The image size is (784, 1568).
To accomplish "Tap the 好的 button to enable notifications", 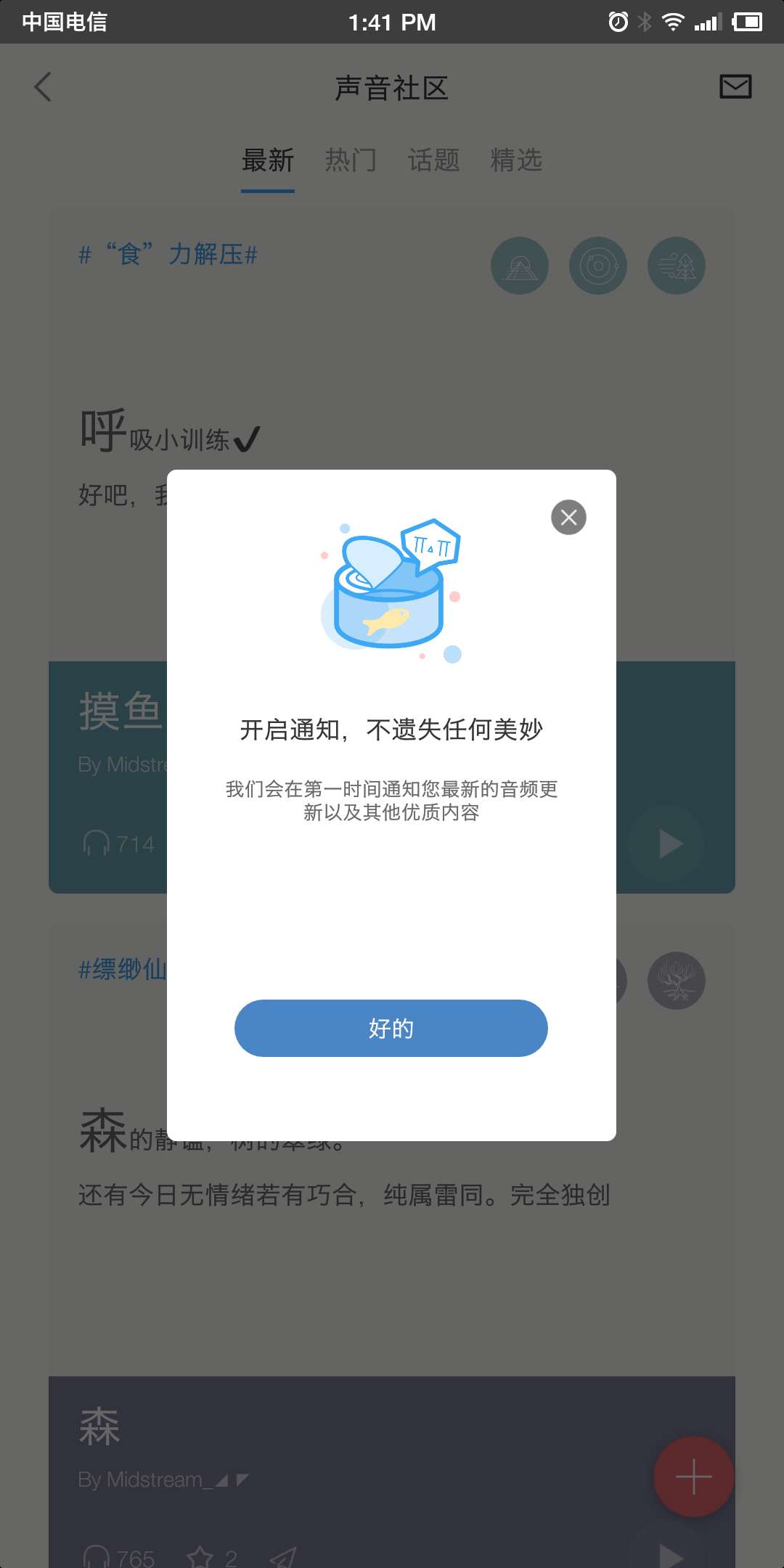I will pyautogui.click(x=391, y=1028).
